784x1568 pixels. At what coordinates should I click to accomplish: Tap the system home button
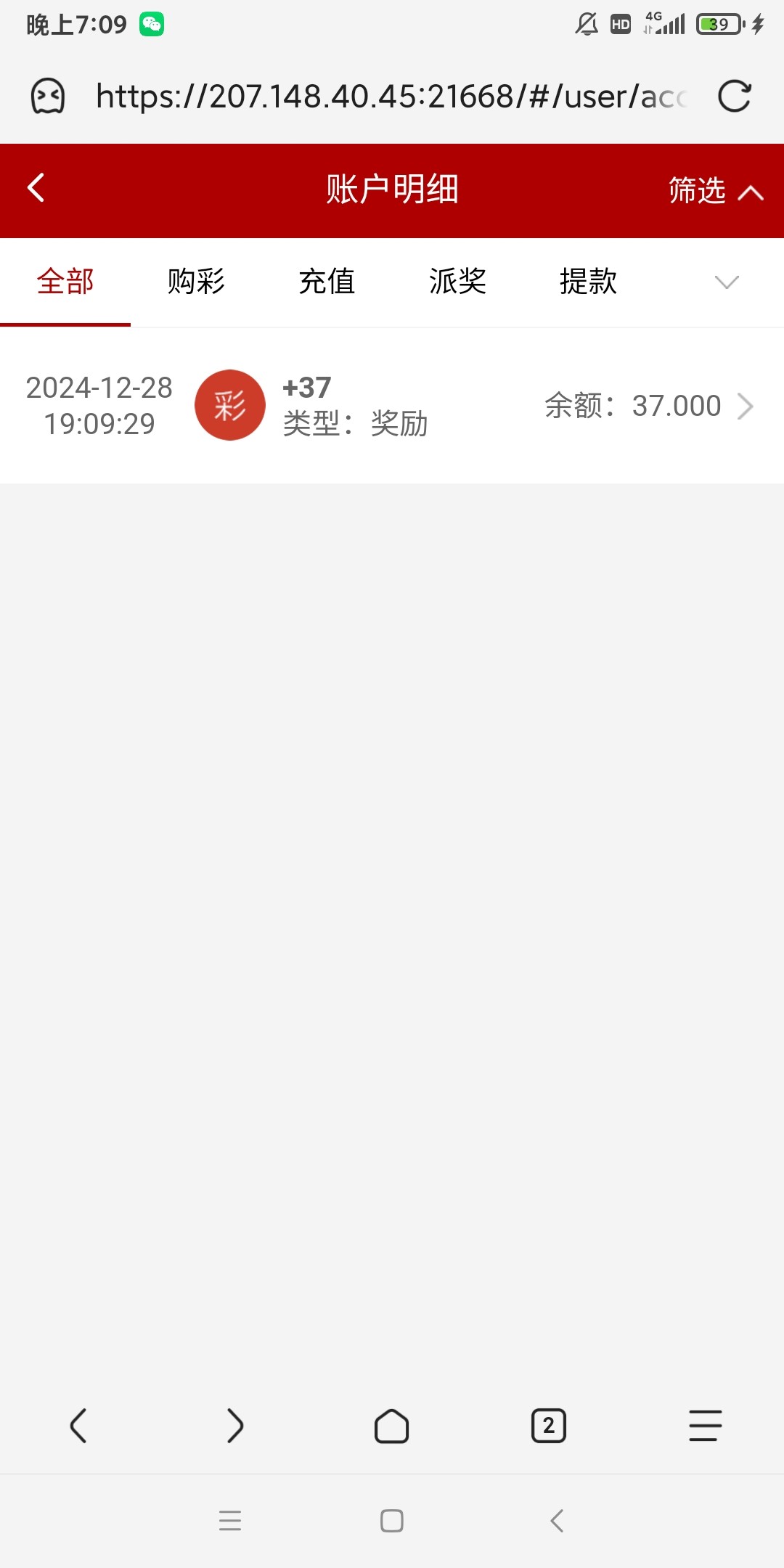(392, 1521)
